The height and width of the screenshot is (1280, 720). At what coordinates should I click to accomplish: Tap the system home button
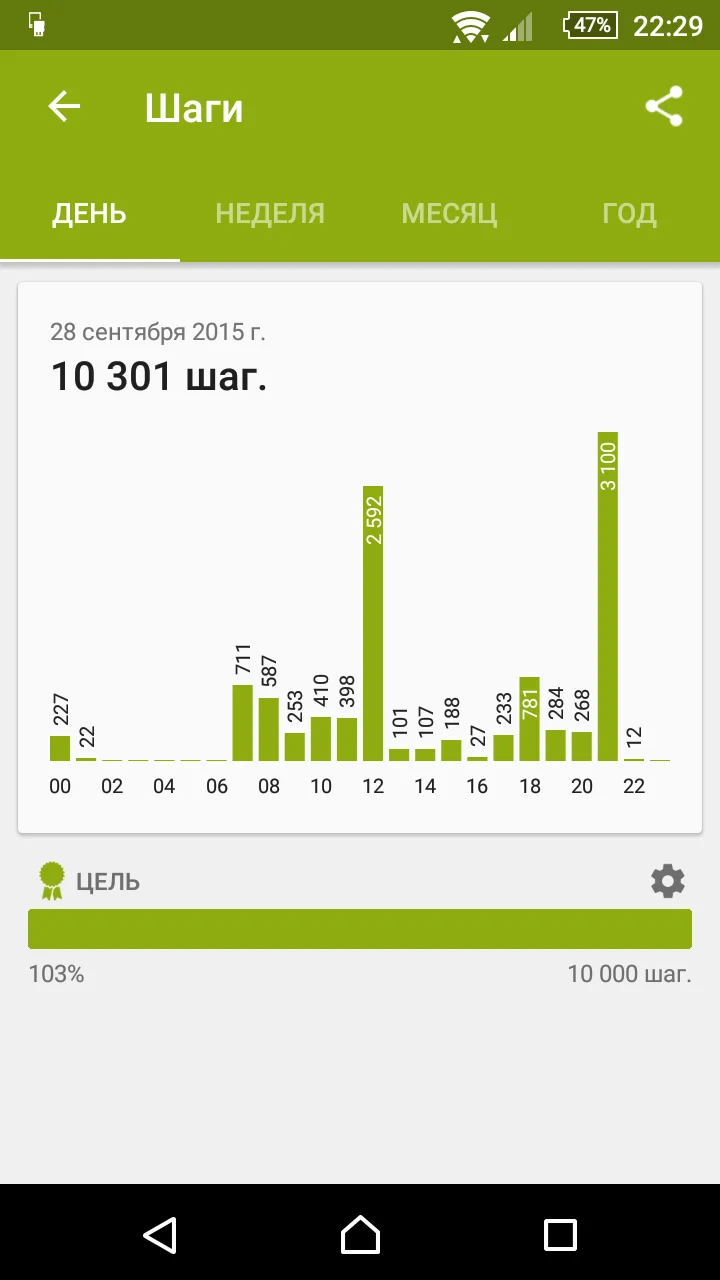click(x=360, y=1234)
